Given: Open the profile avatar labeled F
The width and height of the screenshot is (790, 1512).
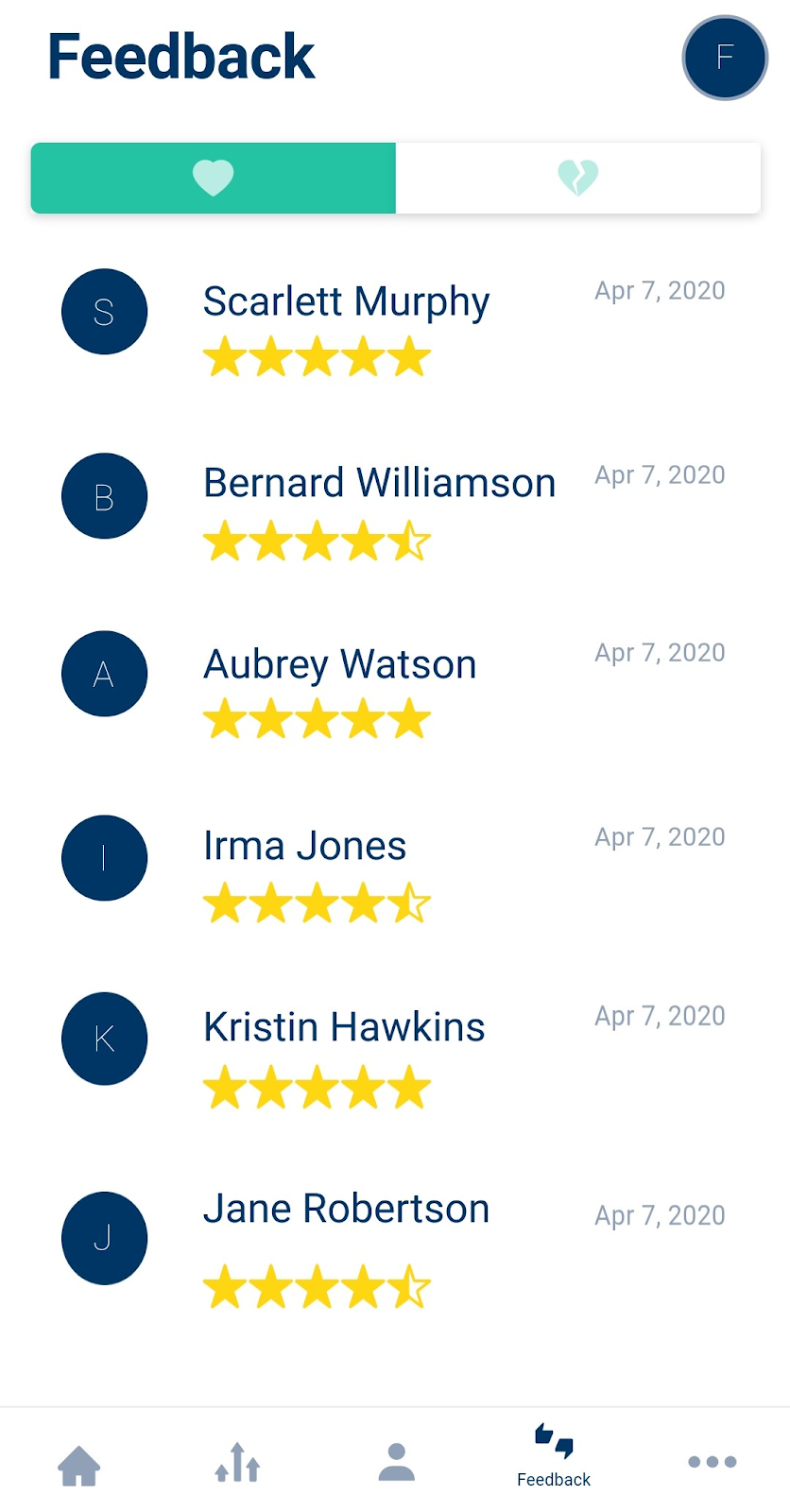Looking at the screenshot, I should 725,58.
